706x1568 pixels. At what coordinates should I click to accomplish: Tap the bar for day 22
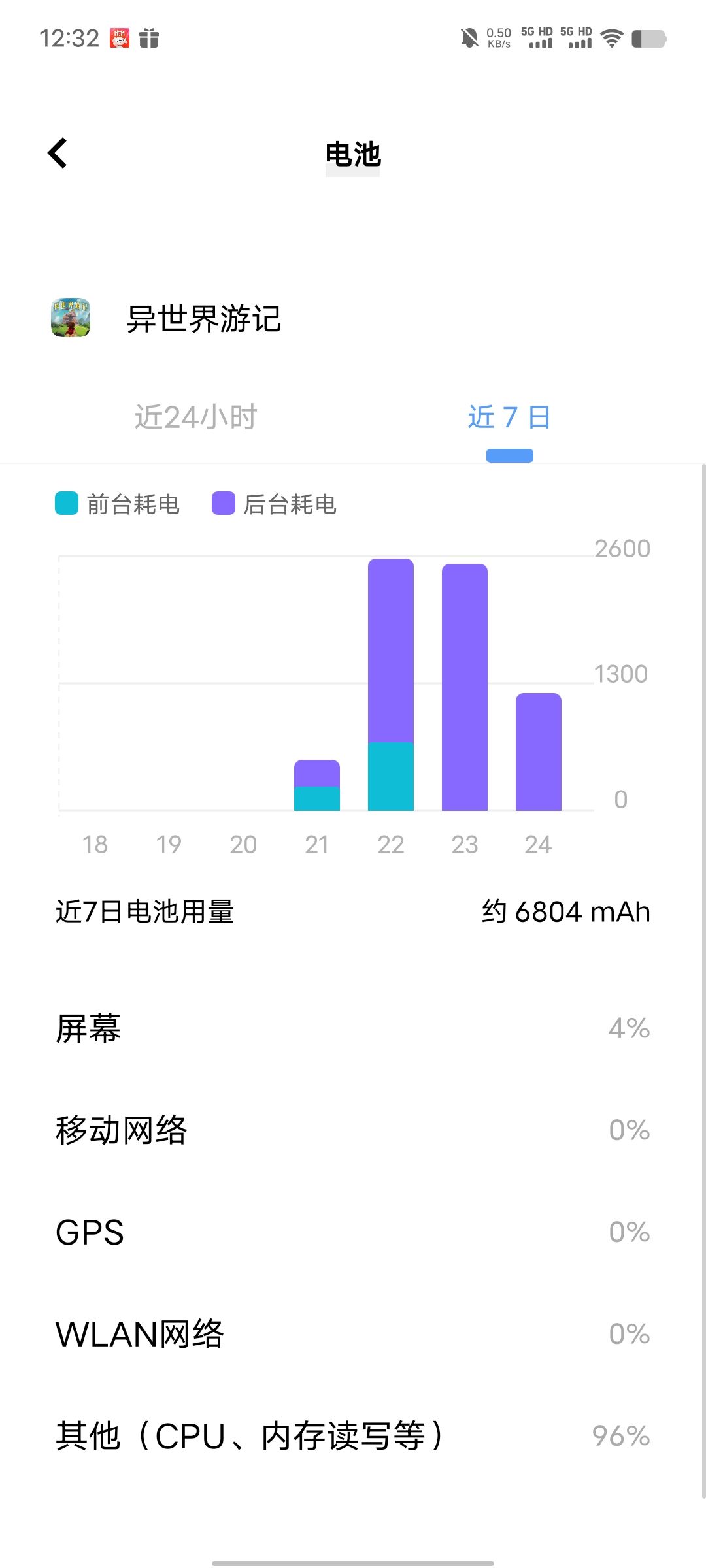click(x=391, y=685)
